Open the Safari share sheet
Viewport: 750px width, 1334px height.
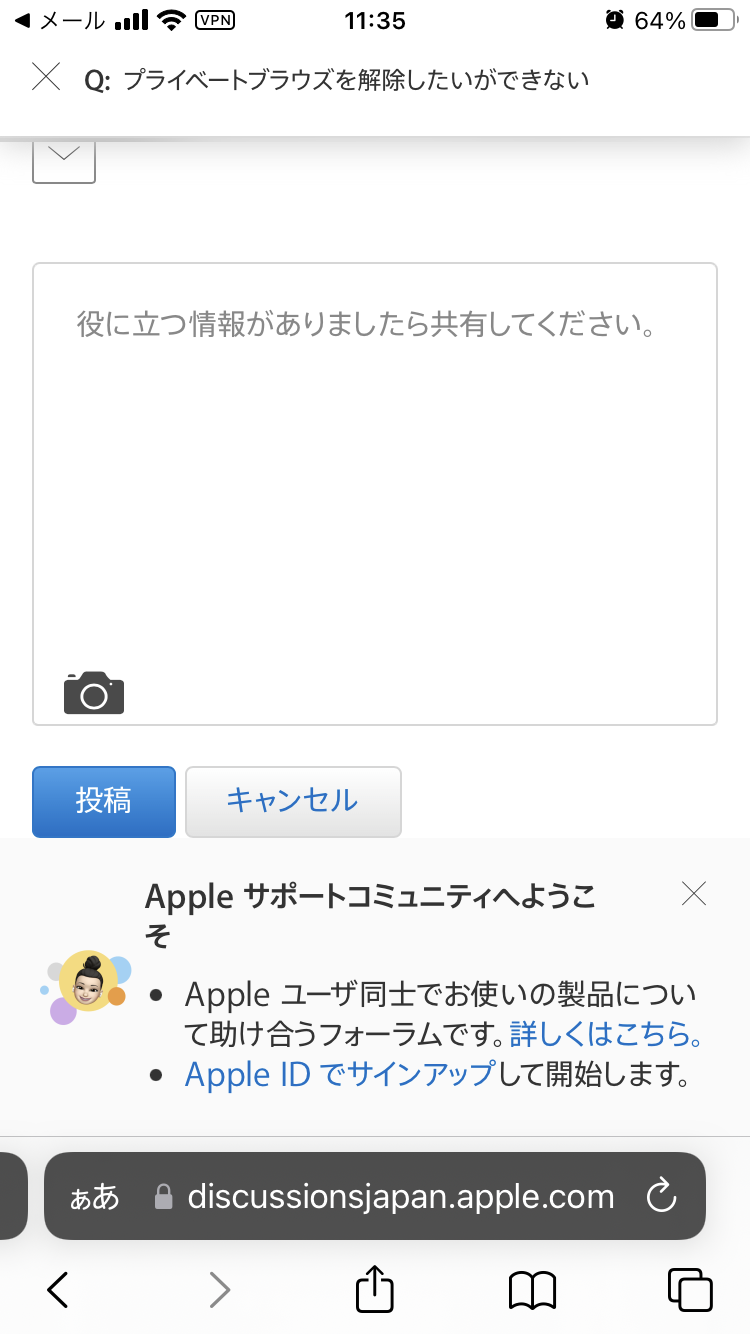coord(375,1289)
